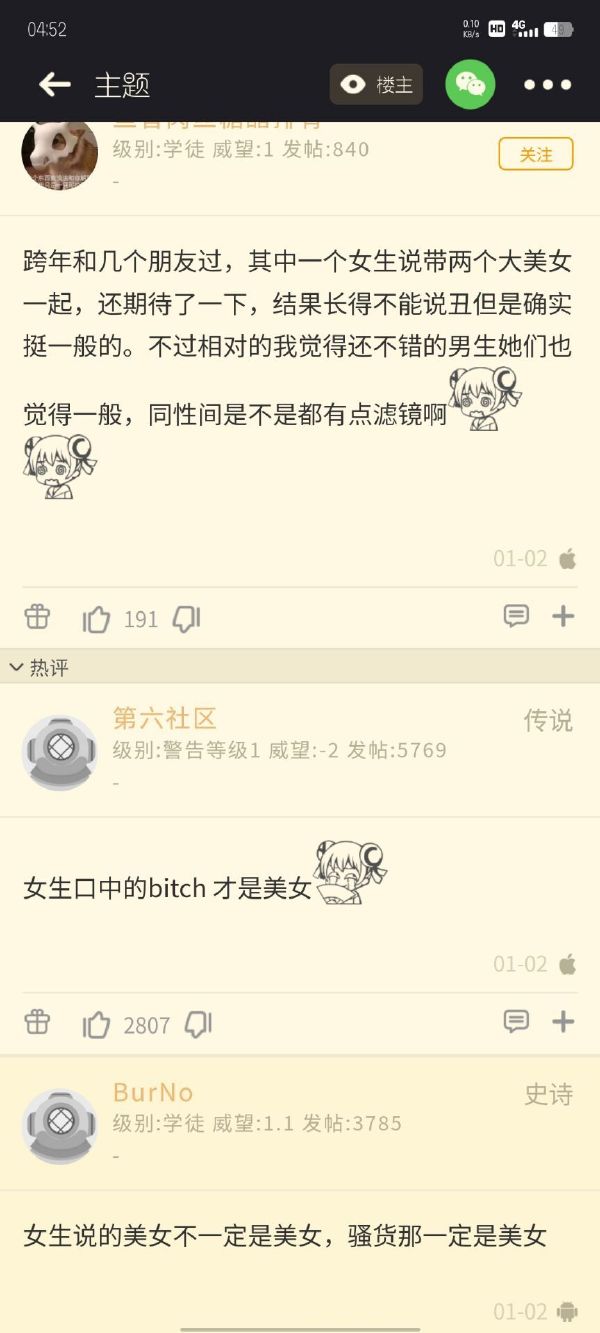Open the three-dot overflow menu

point(548,85)
